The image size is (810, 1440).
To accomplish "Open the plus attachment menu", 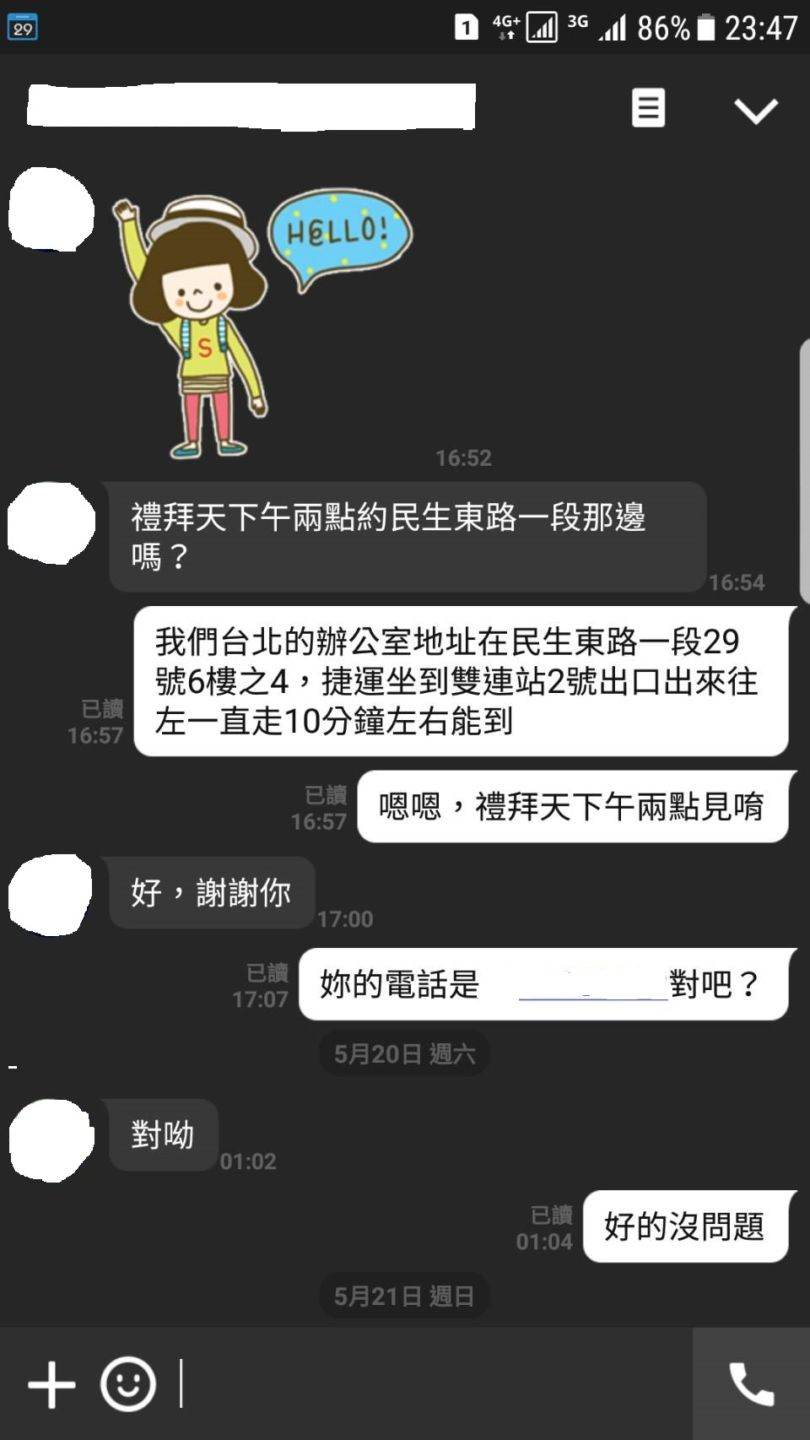I will [x=51, y=1385].
